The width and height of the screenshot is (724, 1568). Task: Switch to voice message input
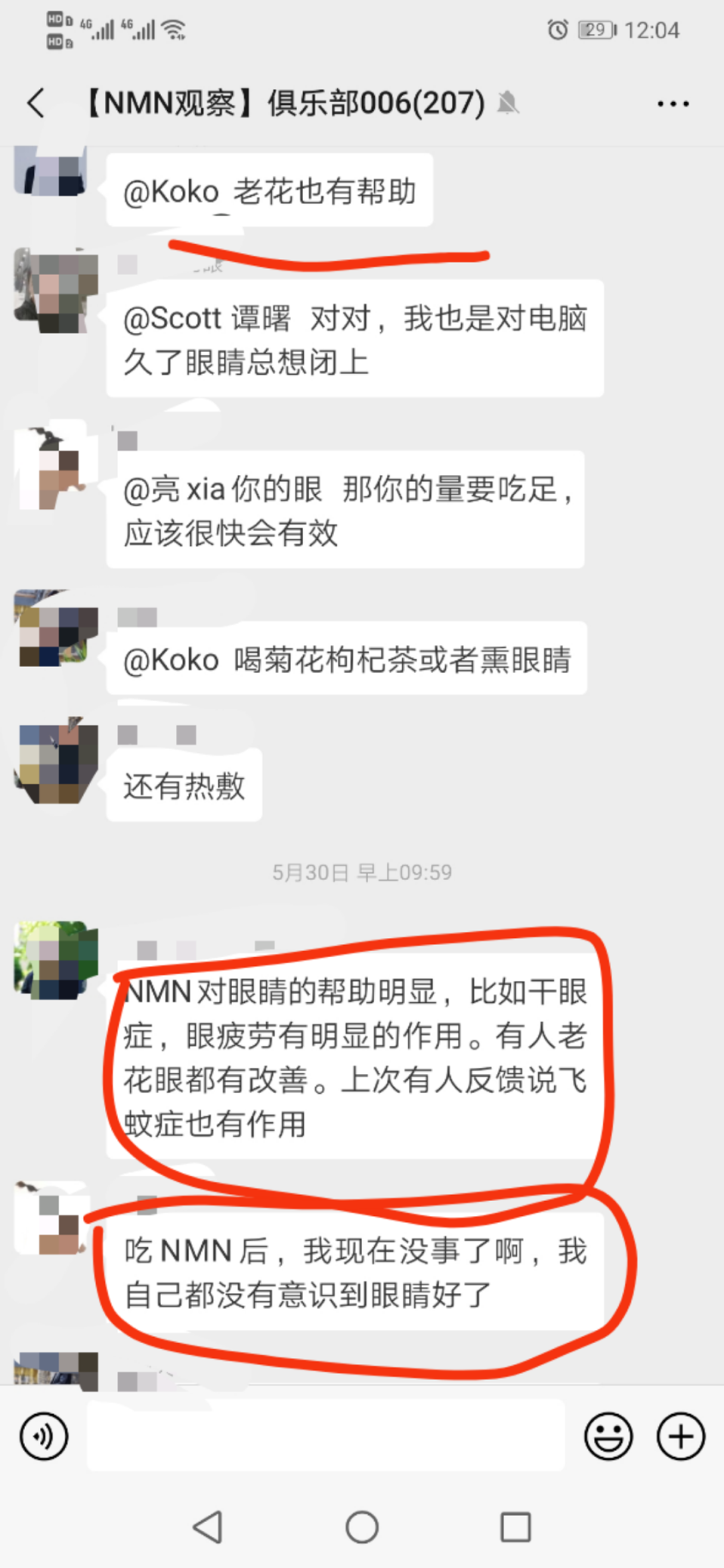click(x=44, y=1435)
